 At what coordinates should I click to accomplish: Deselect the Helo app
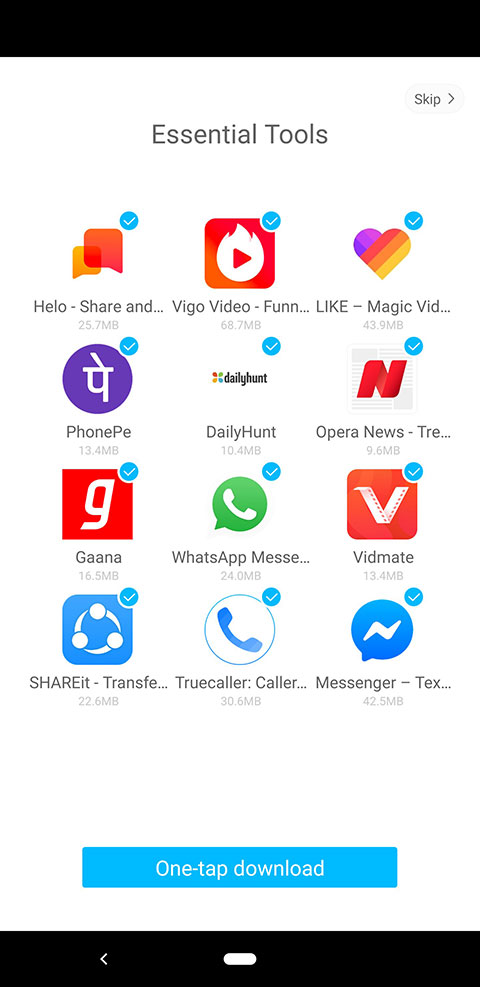tap(129, 221)
